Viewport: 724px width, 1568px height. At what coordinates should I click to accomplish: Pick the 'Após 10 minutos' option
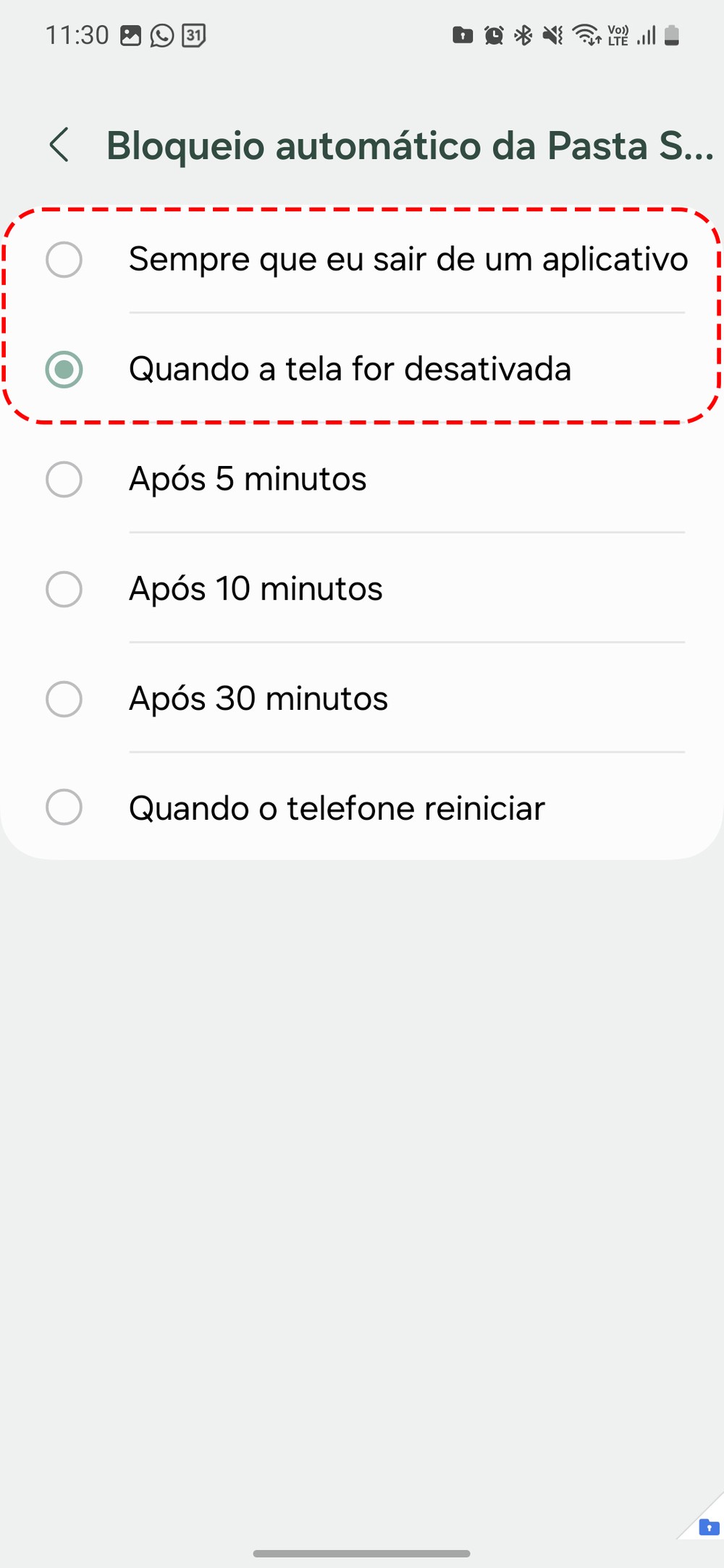[x=64, y=589]
